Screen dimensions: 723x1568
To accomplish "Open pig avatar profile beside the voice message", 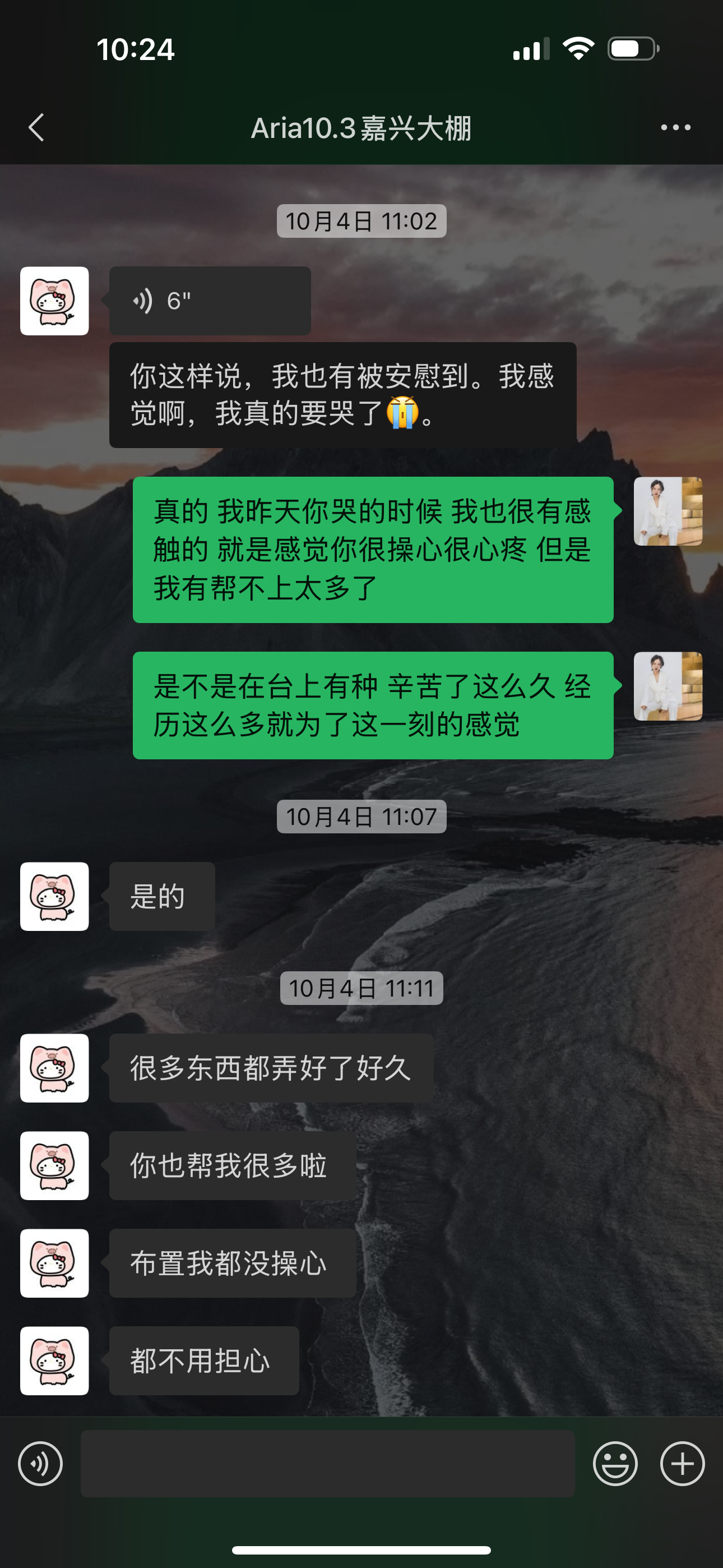I will point(55,301).
